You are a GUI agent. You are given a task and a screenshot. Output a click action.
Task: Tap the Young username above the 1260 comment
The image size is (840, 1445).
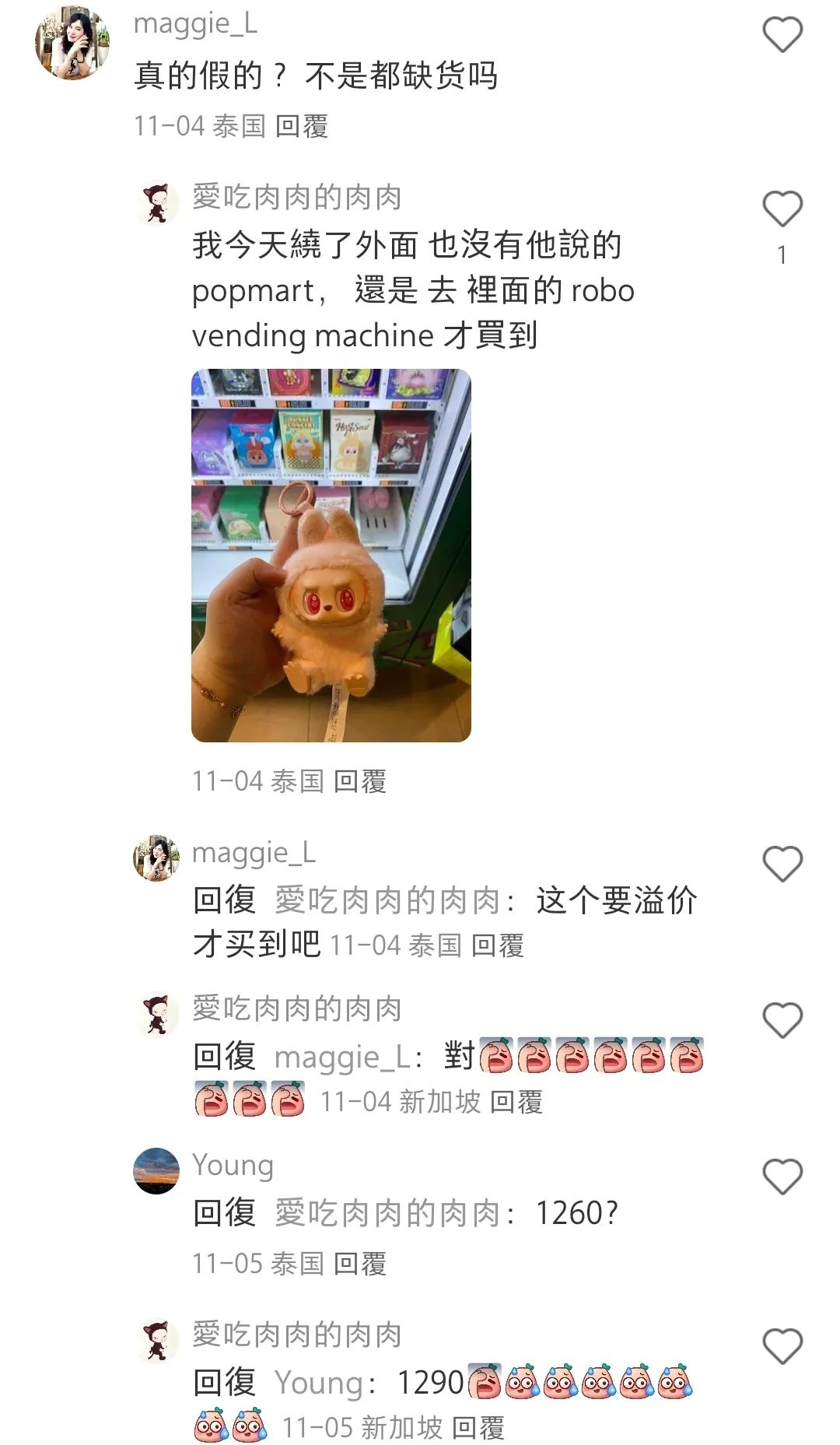tap(233, 1166)
